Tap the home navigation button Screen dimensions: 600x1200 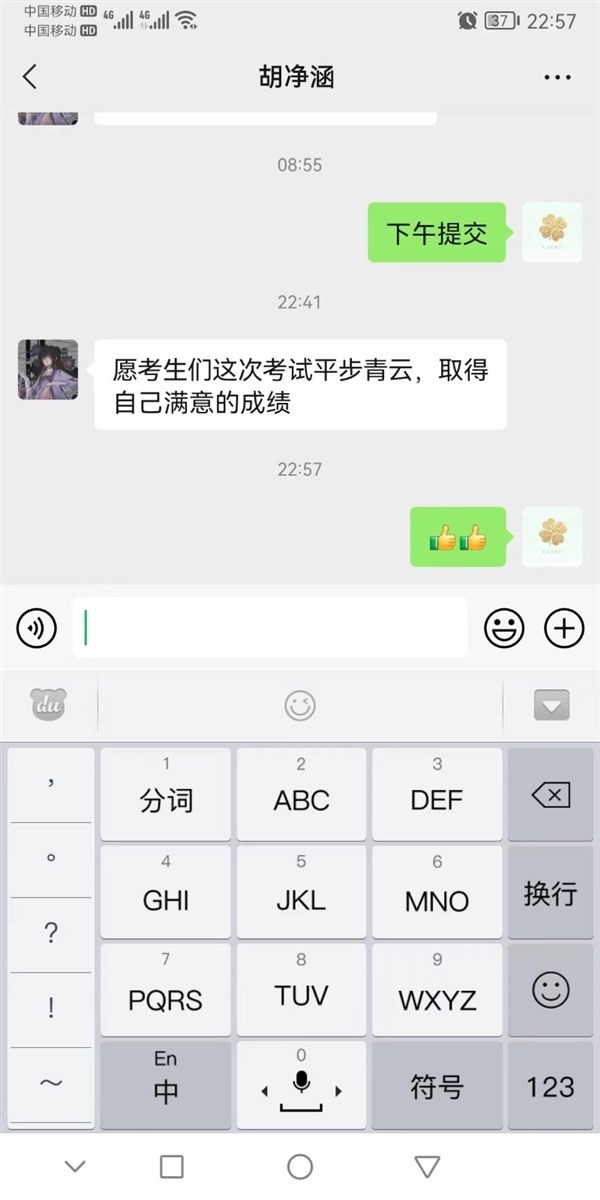coord(300,1166)
